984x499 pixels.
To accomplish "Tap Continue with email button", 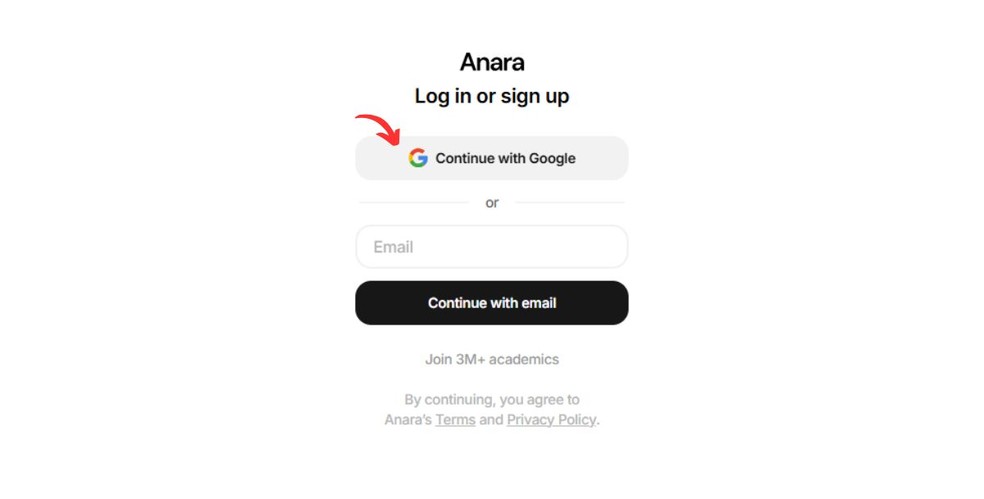I will 491,303.
